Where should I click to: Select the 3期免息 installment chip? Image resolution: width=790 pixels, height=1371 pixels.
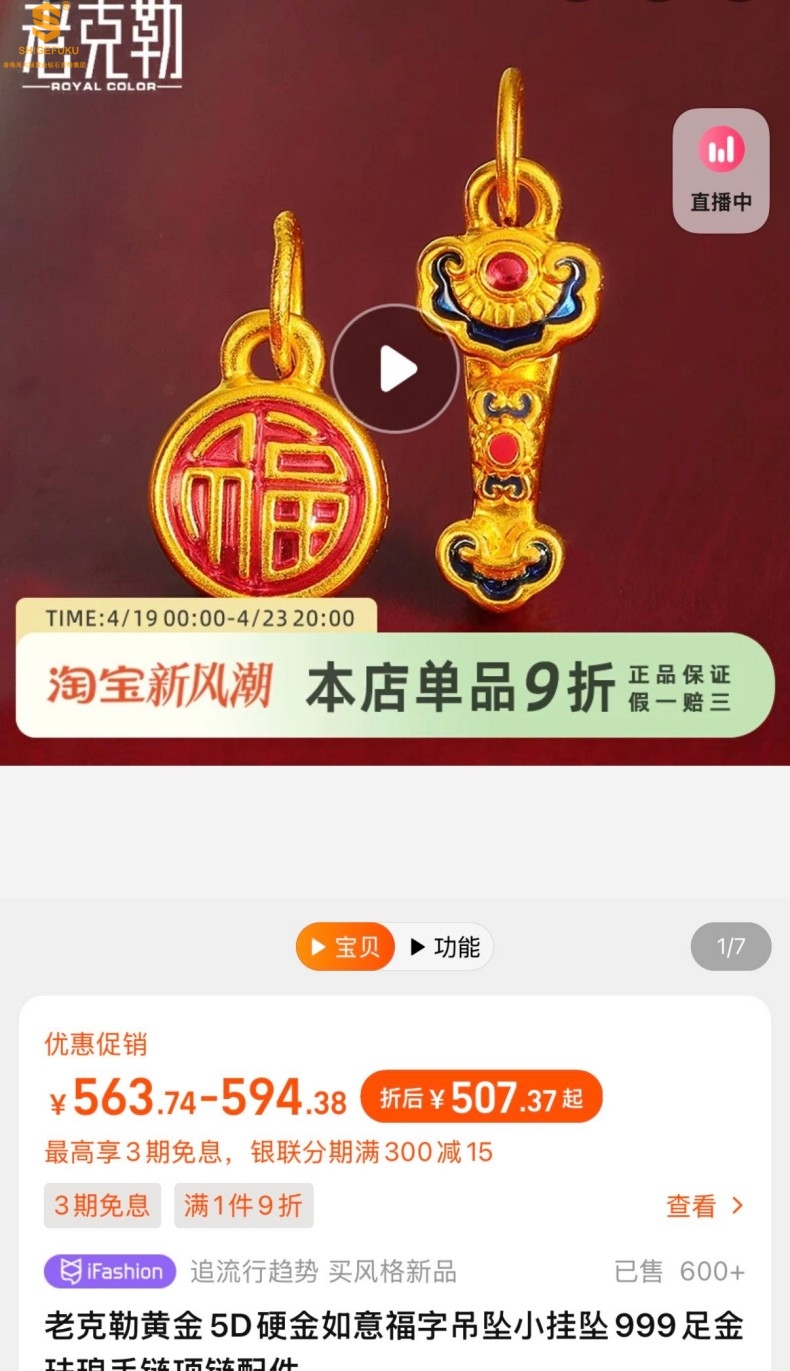(102, 1205)
